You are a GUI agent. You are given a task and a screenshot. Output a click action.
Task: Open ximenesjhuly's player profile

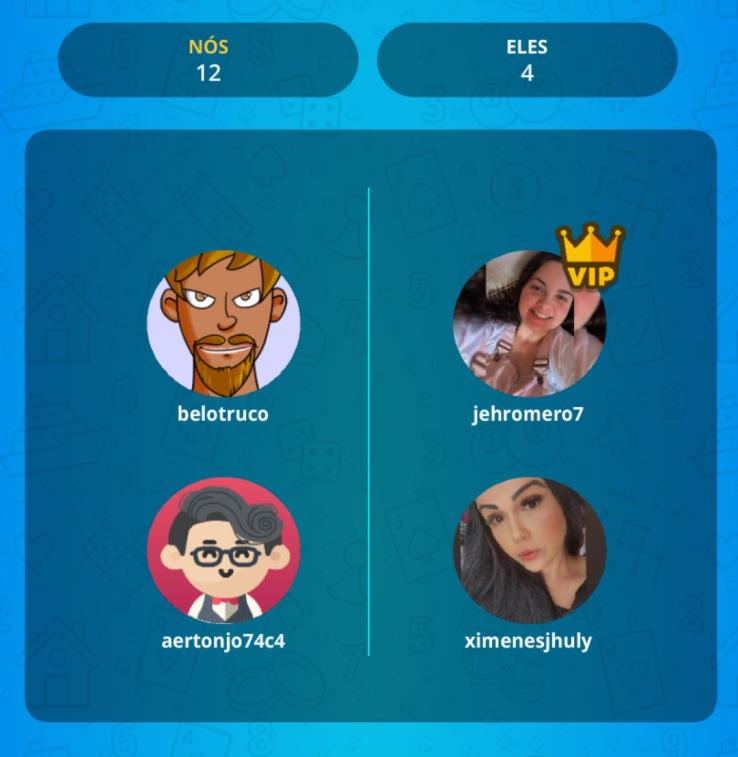(x=529, y=549)
